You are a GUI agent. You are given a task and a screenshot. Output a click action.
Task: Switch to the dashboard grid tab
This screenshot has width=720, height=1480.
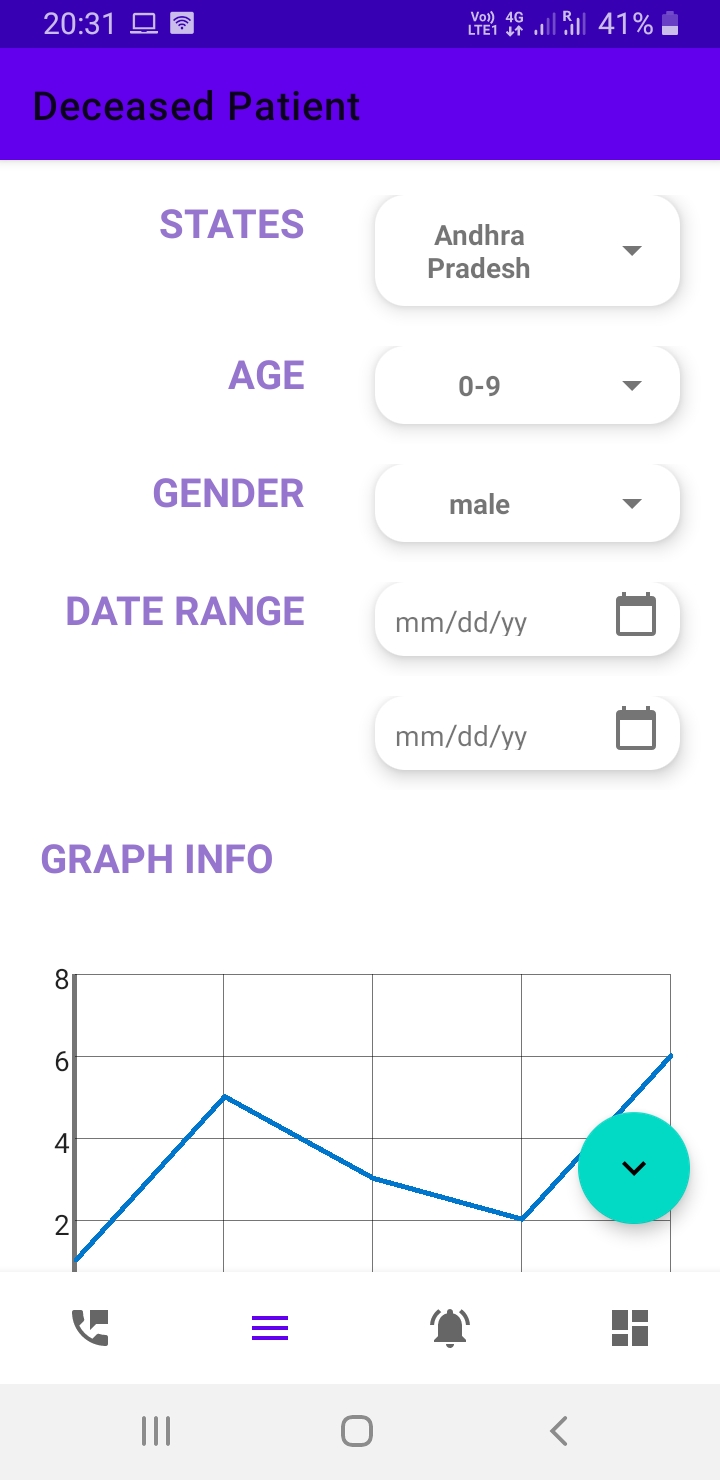click(x=630, y=1328)
